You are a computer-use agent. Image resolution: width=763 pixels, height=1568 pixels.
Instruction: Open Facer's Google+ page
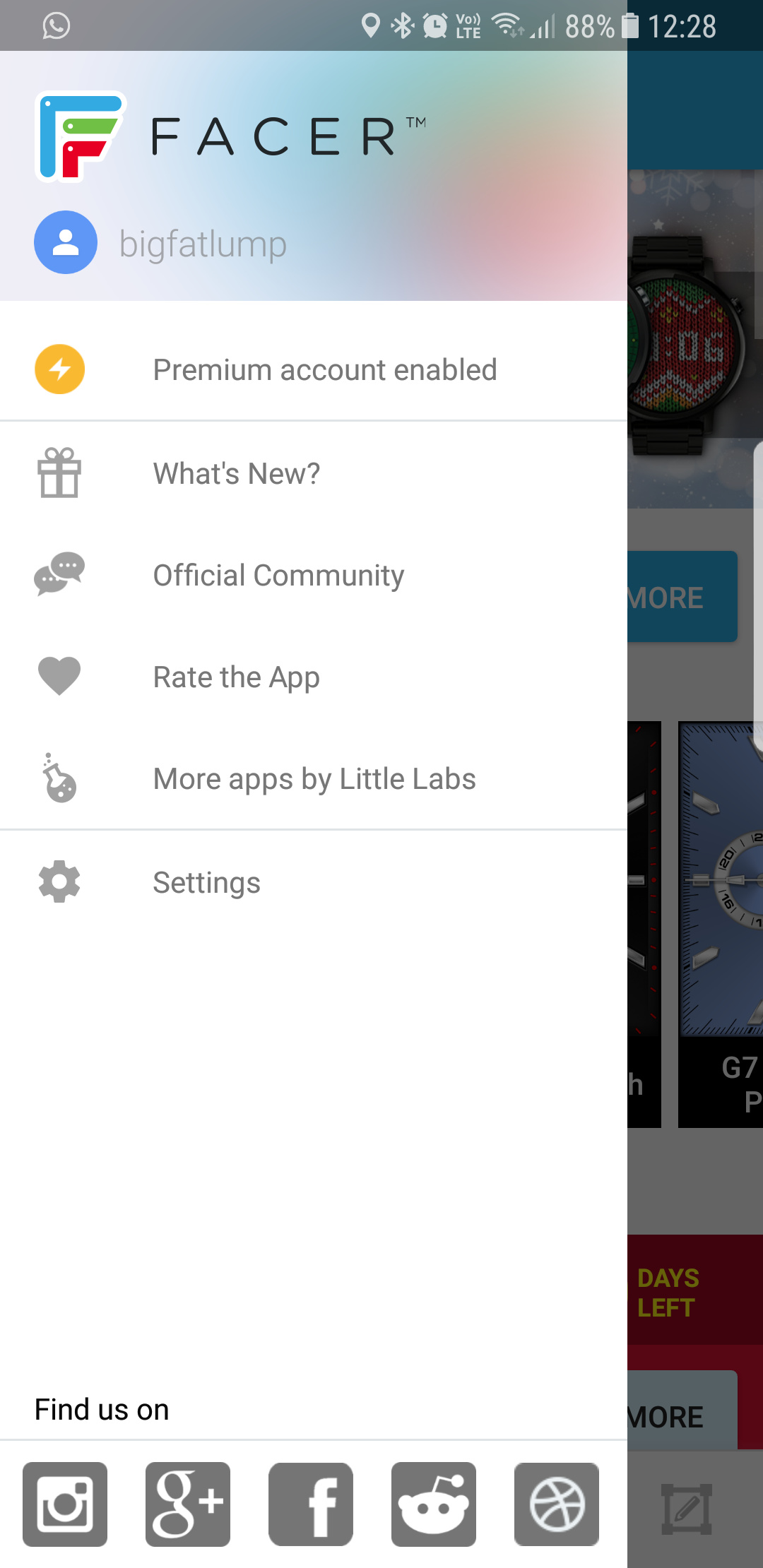(188, 1504)
